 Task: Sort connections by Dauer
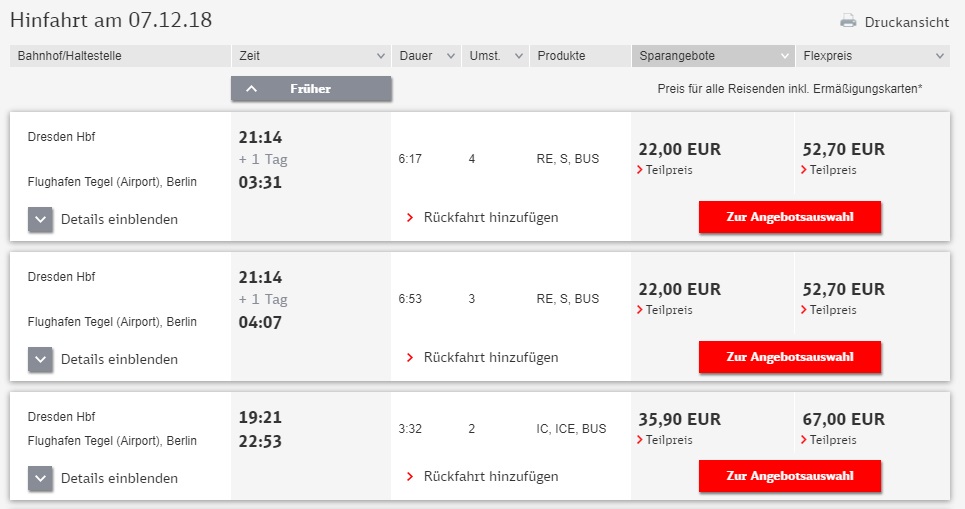427,56
